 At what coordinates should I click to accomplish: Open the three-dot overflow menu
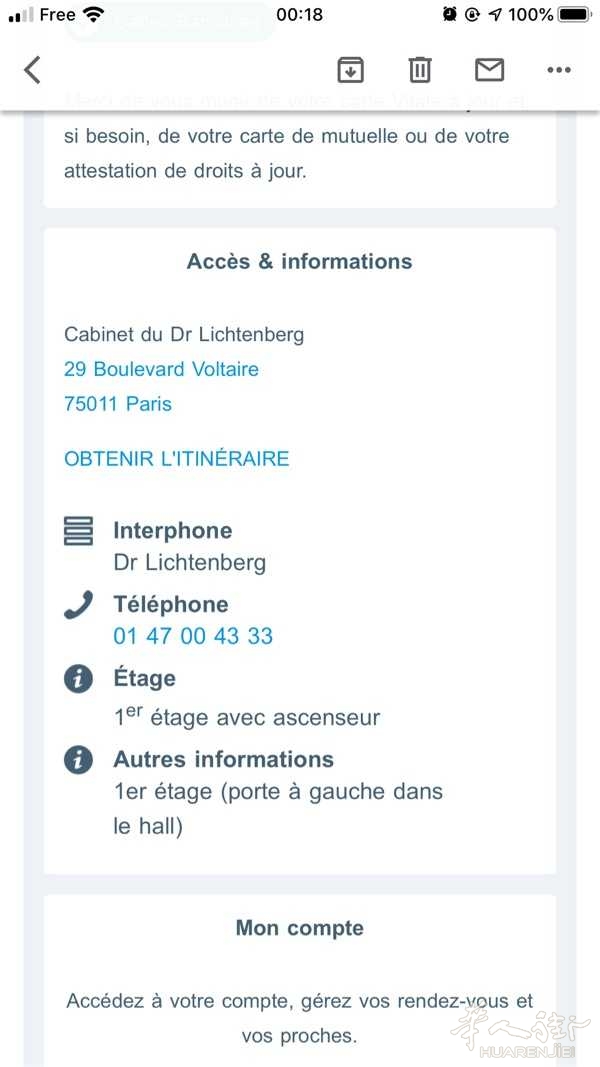[x=559, y=69]
